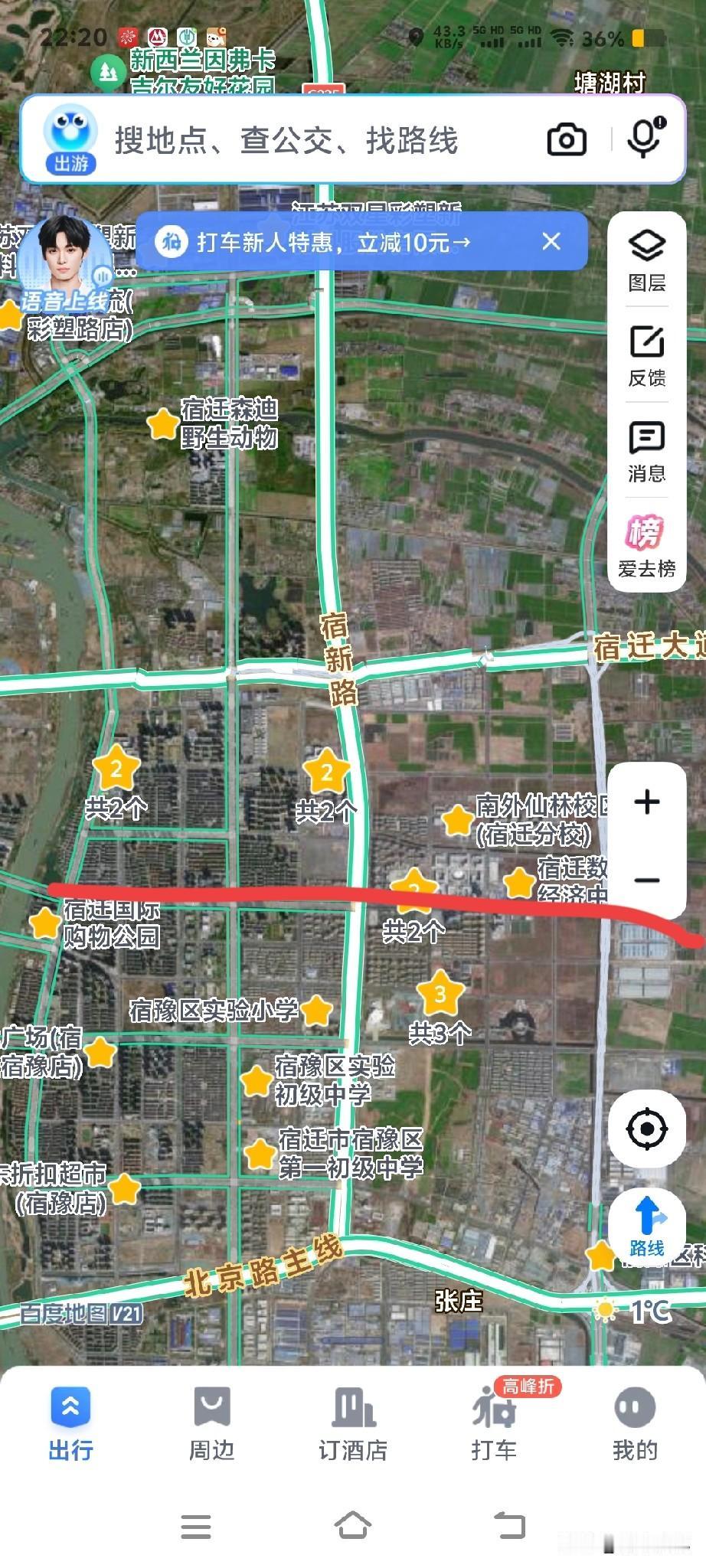Select the 宿迁森迪野生动物 starred place marker

pos(163,423)
